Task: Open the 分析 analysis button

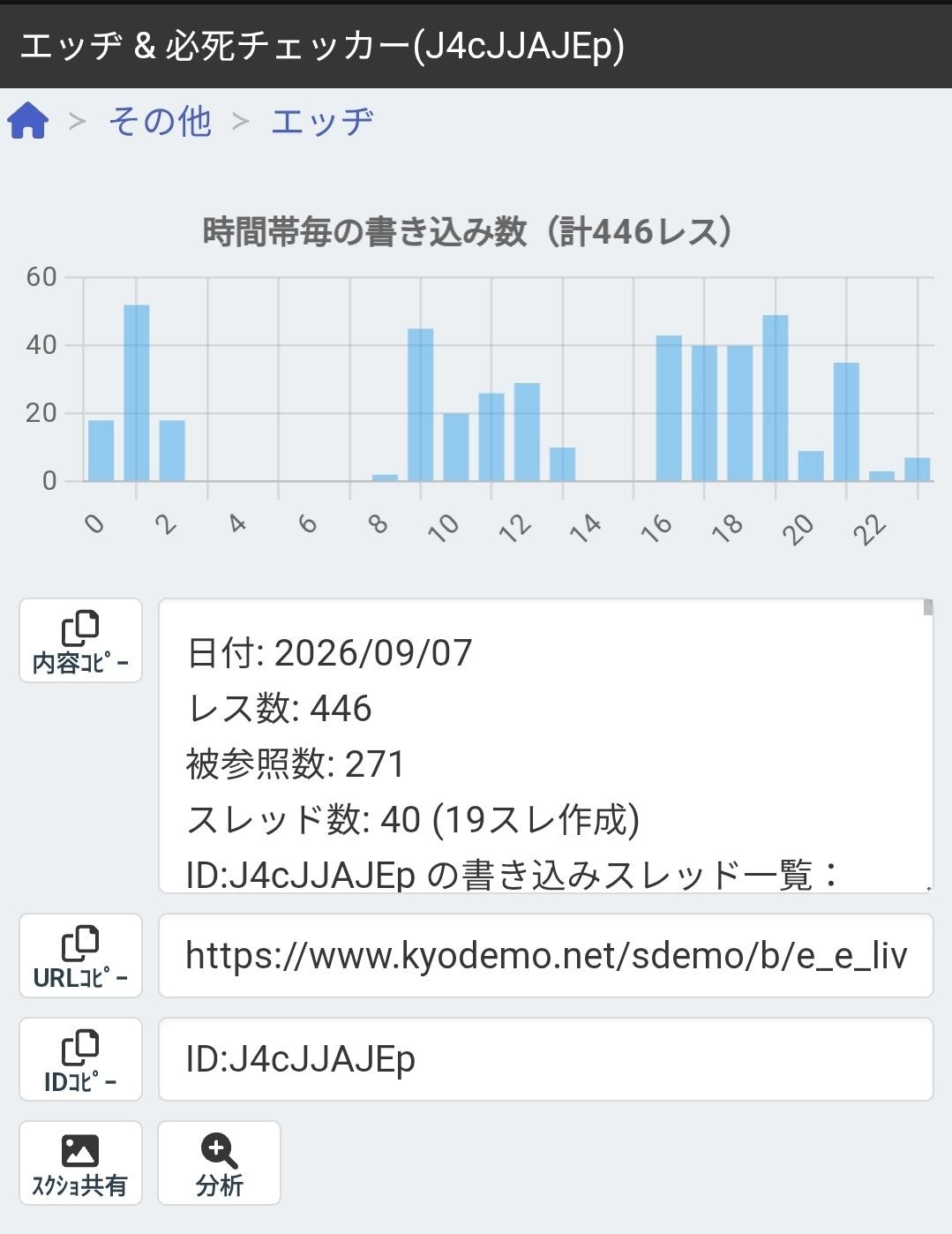Action: [219, 1163]
